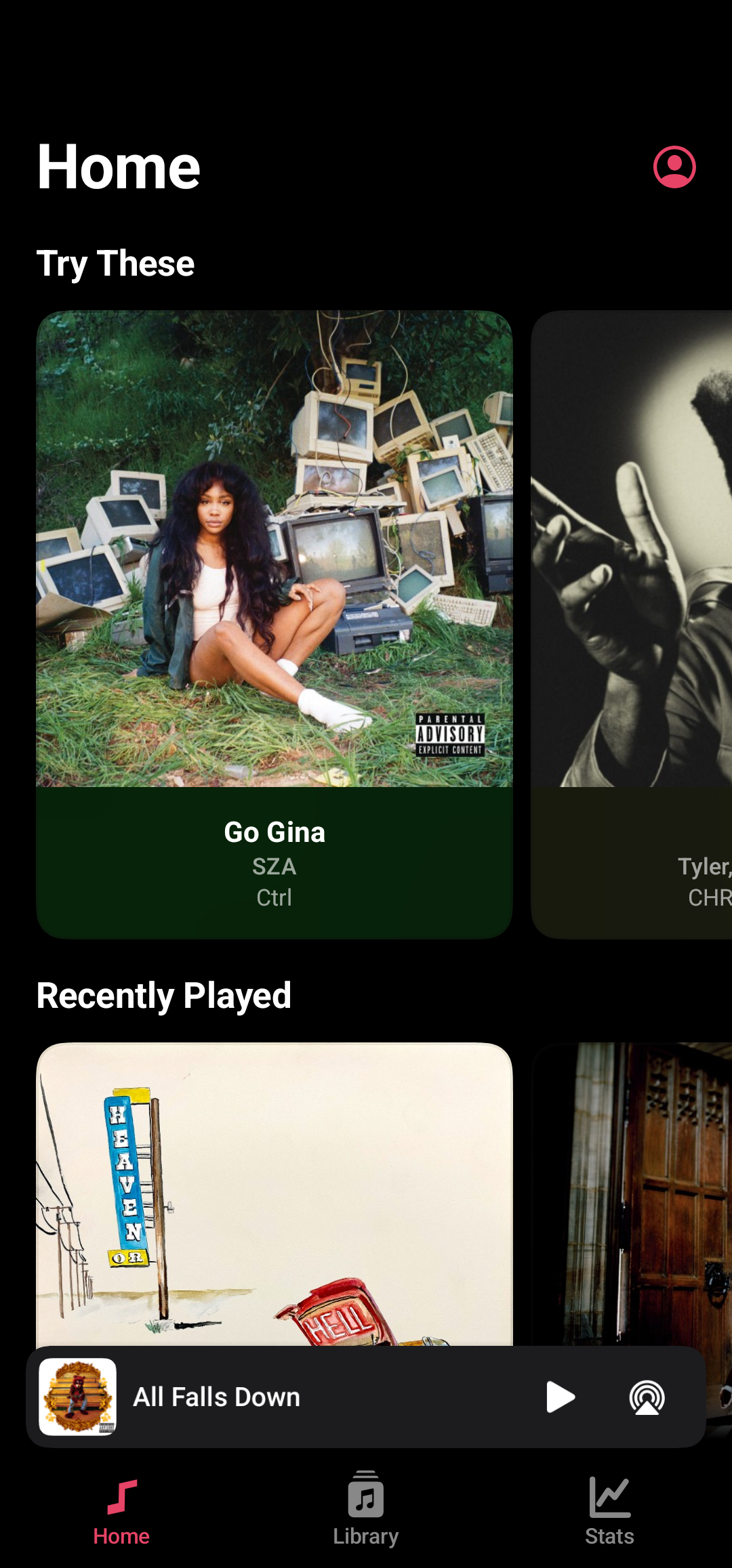Screen dimensions: 732x1568
Task: Open the Heaven or Hell album card
Action: [274, 1194]
